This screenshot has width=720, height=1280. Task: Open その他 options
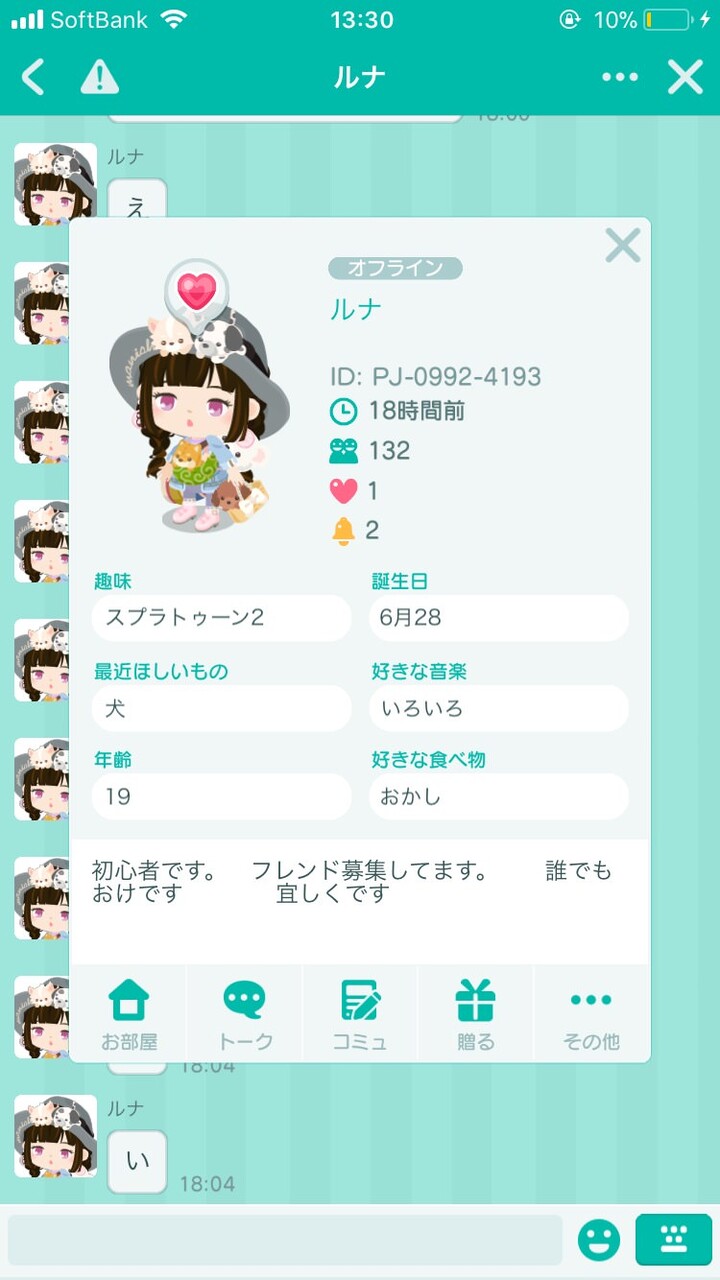pyautogui.click(x=591, y=1013)
